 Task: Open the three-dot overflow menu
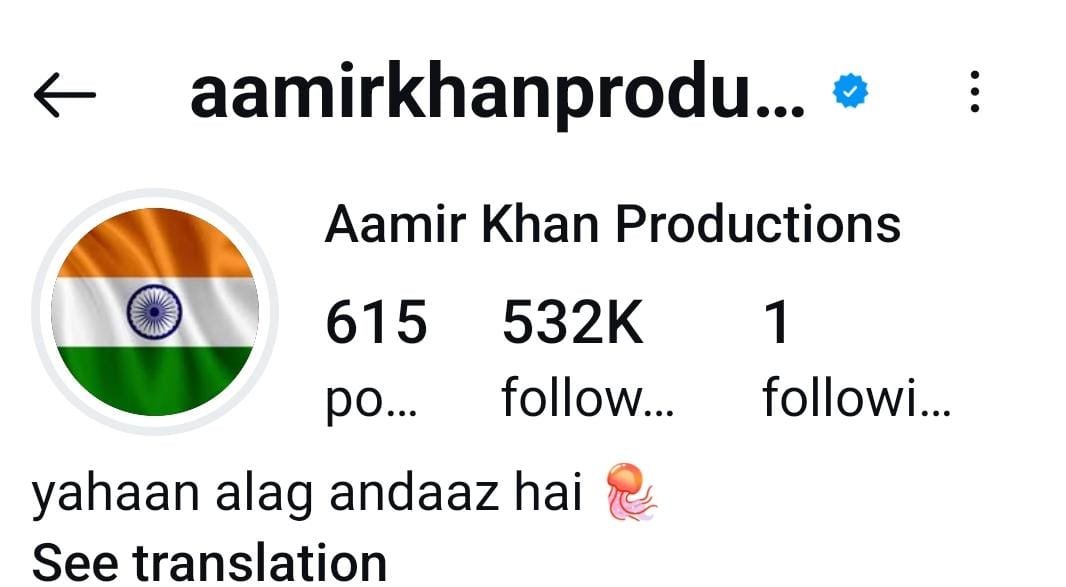(x=974, y=93)
